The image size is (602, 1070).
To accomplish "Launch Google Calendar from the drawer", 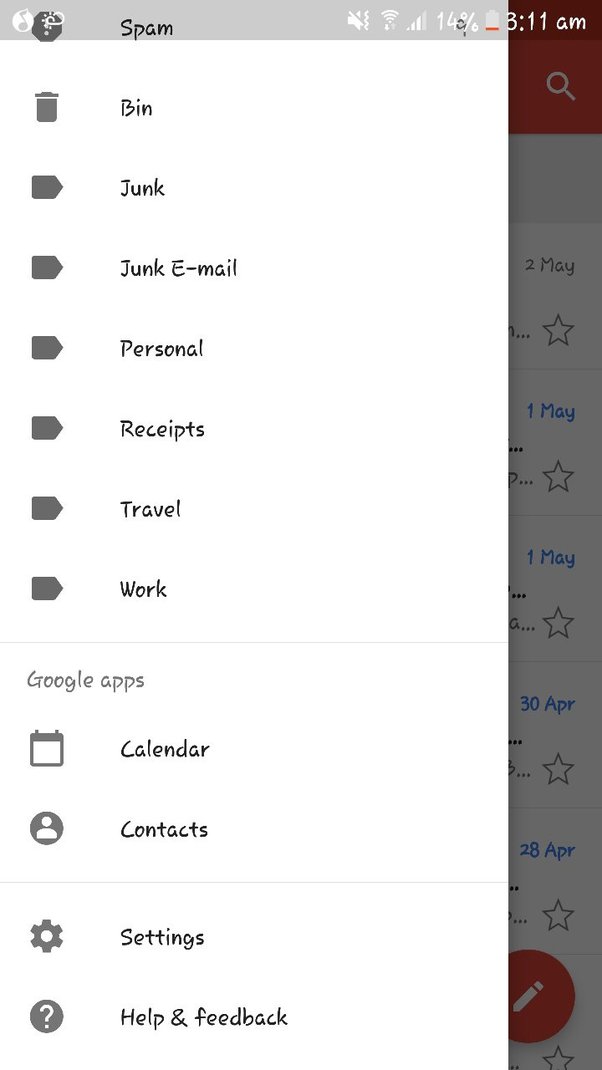I will click(164, 749).
